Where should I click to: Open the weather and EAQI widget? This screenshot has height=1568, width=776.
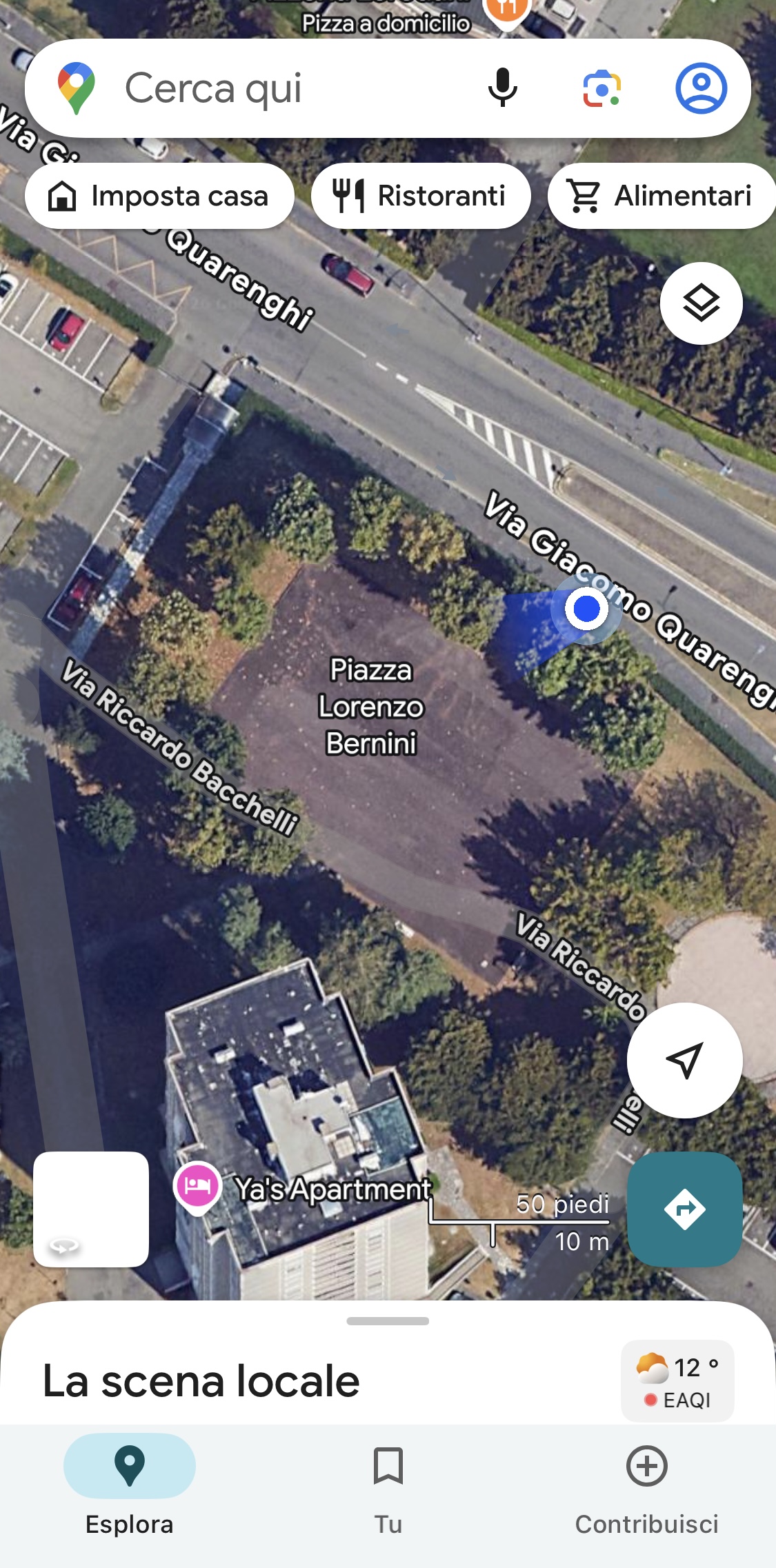click(x=677, y=1381)
